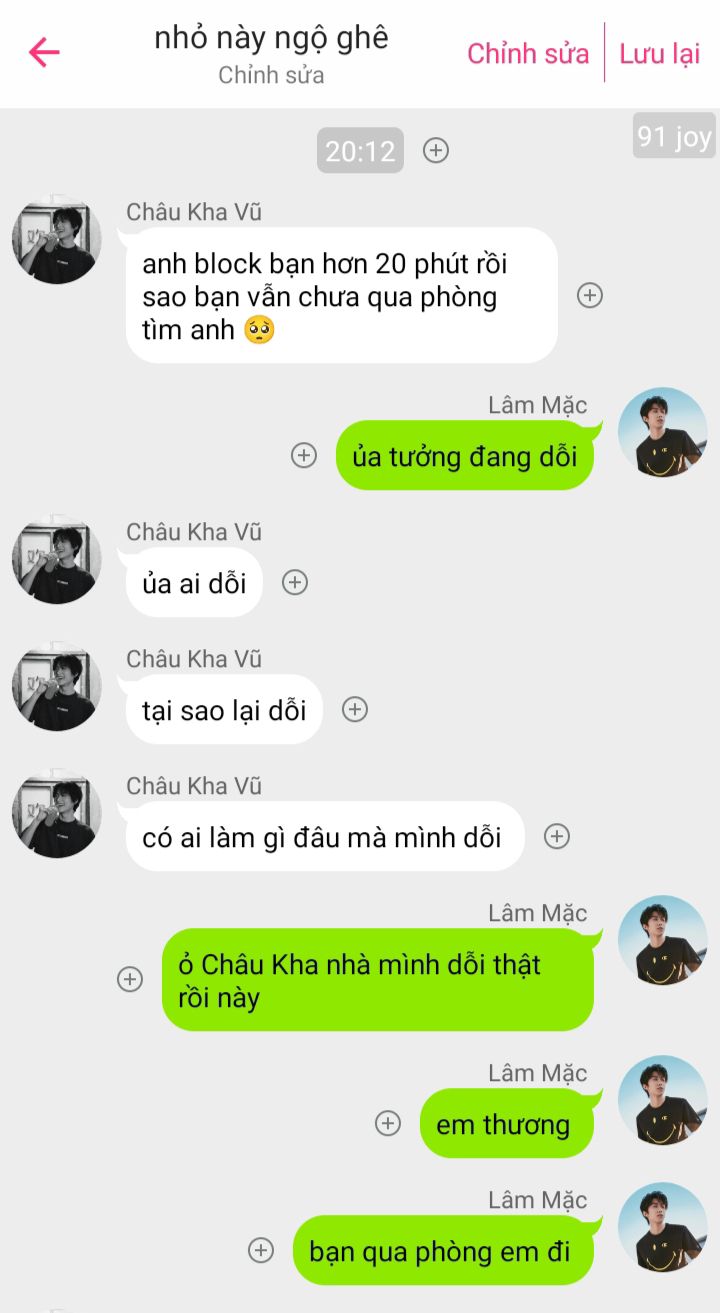Screen dimensions: 720x1313
Task: Tap the plus next to "ủa ai dỗi"
Action: (x=294, y=583)
